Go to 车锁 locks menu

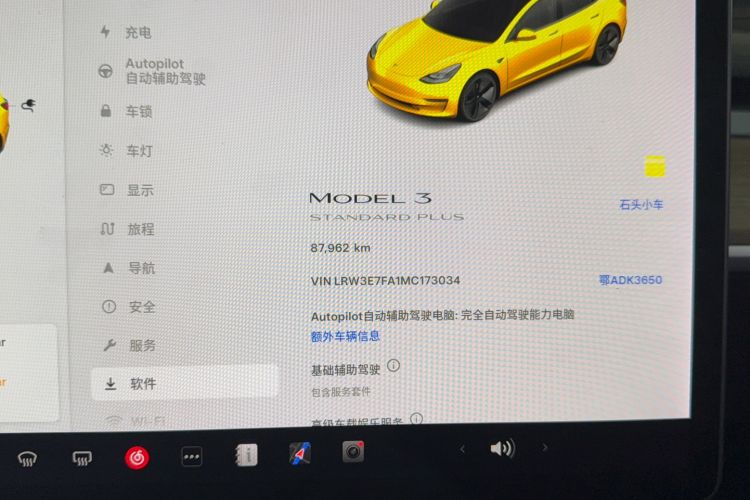[139, 111]
